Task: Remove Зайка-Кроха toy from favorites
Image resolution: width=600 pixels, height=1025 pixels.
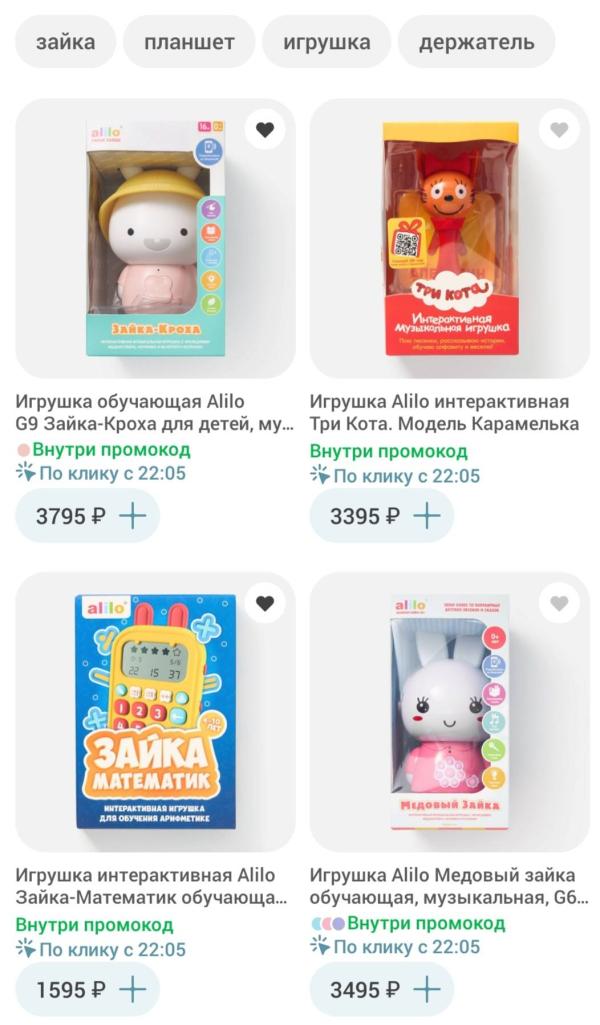Action: [265, 130]
